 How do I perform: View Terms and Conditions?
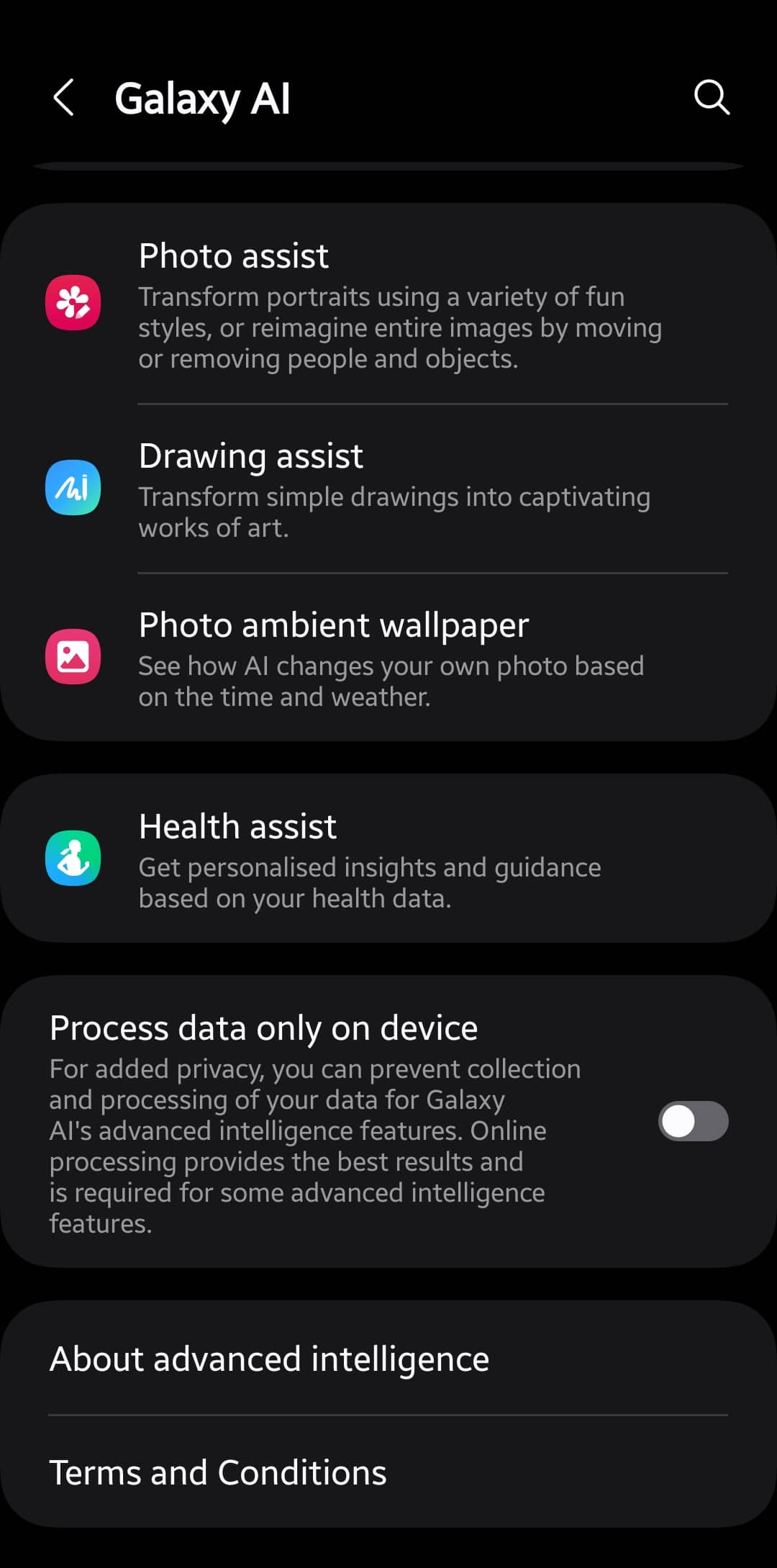click(388, 1472)
